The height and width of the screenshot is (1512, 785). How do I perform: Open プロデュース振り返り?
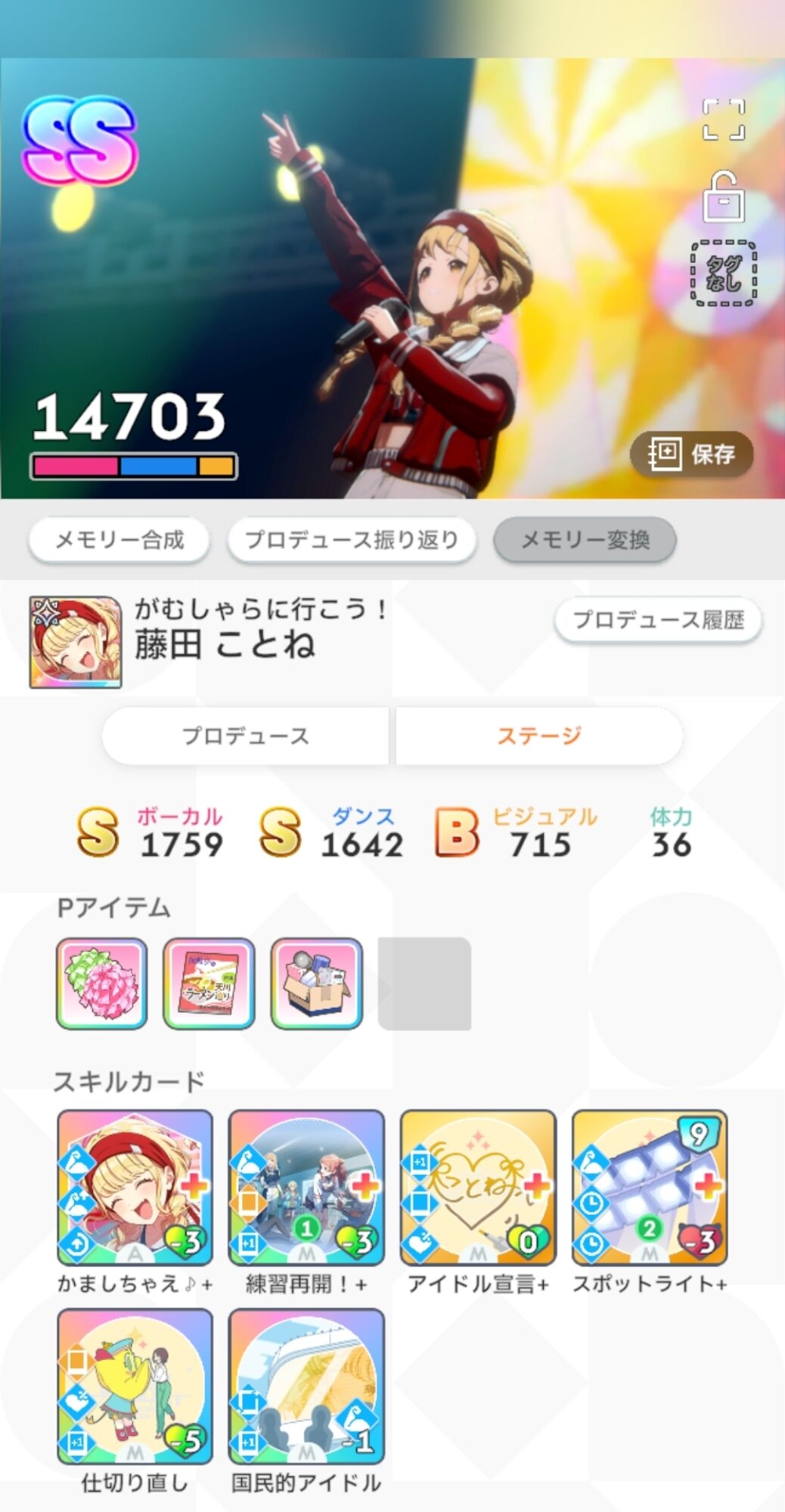point(352,540)
